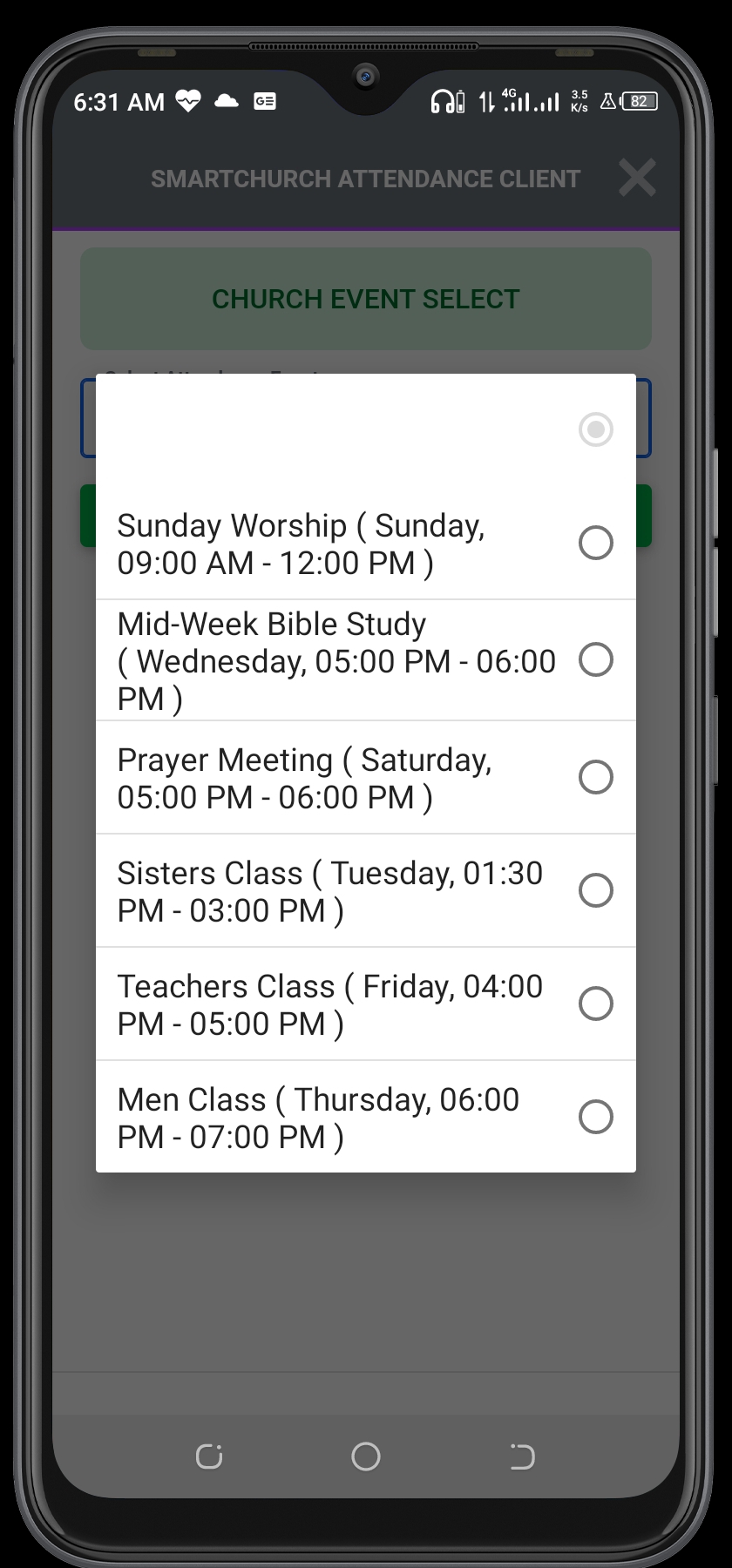Pick Prayer Meeting on Saturday
The width and height of the screenshot is (732, 1568).
365,778
